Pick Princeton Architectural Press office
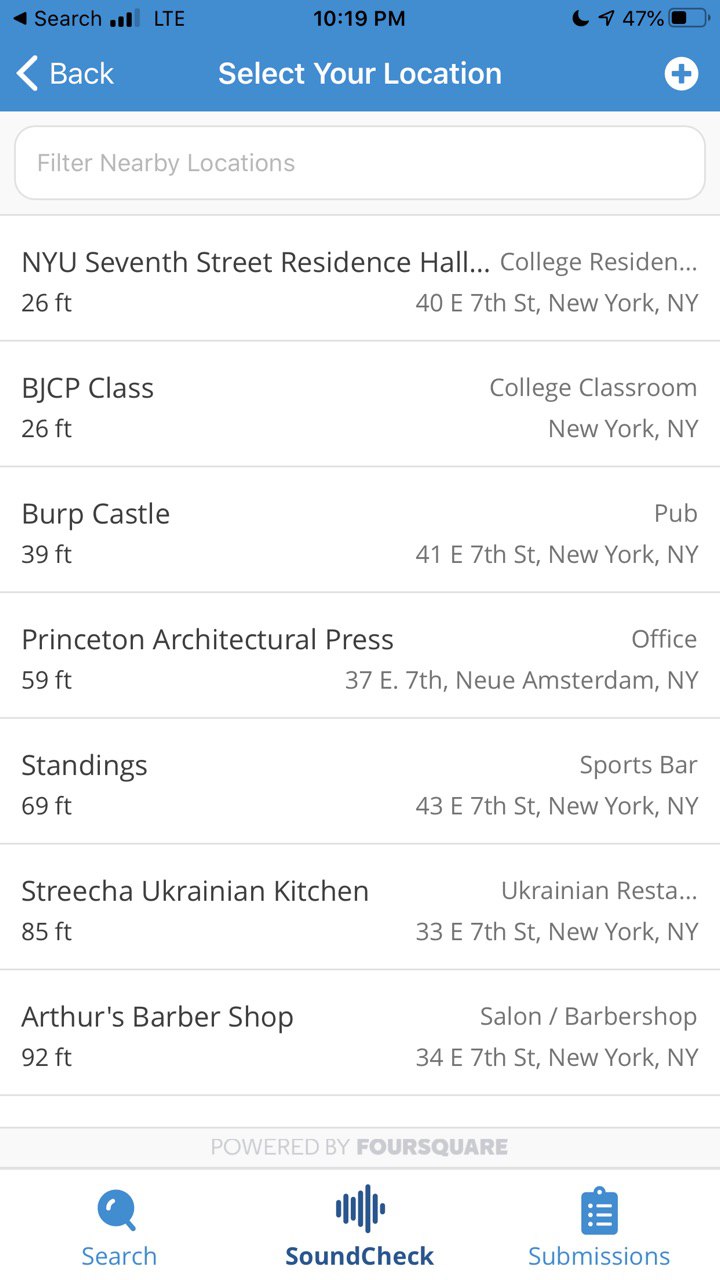The height and width of the screenshot is (1280, 720). pyautogui.click(x=360, y=657)
